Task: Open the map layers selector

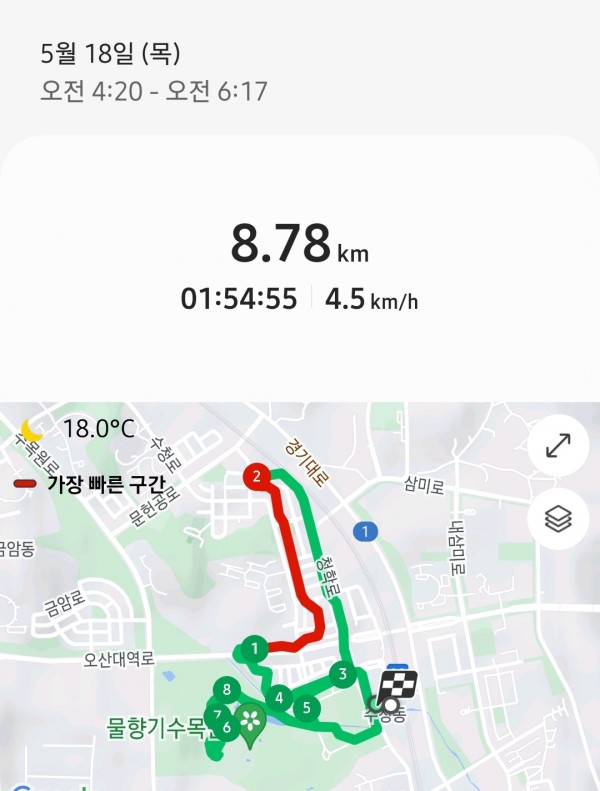Action: click(558, 519)
